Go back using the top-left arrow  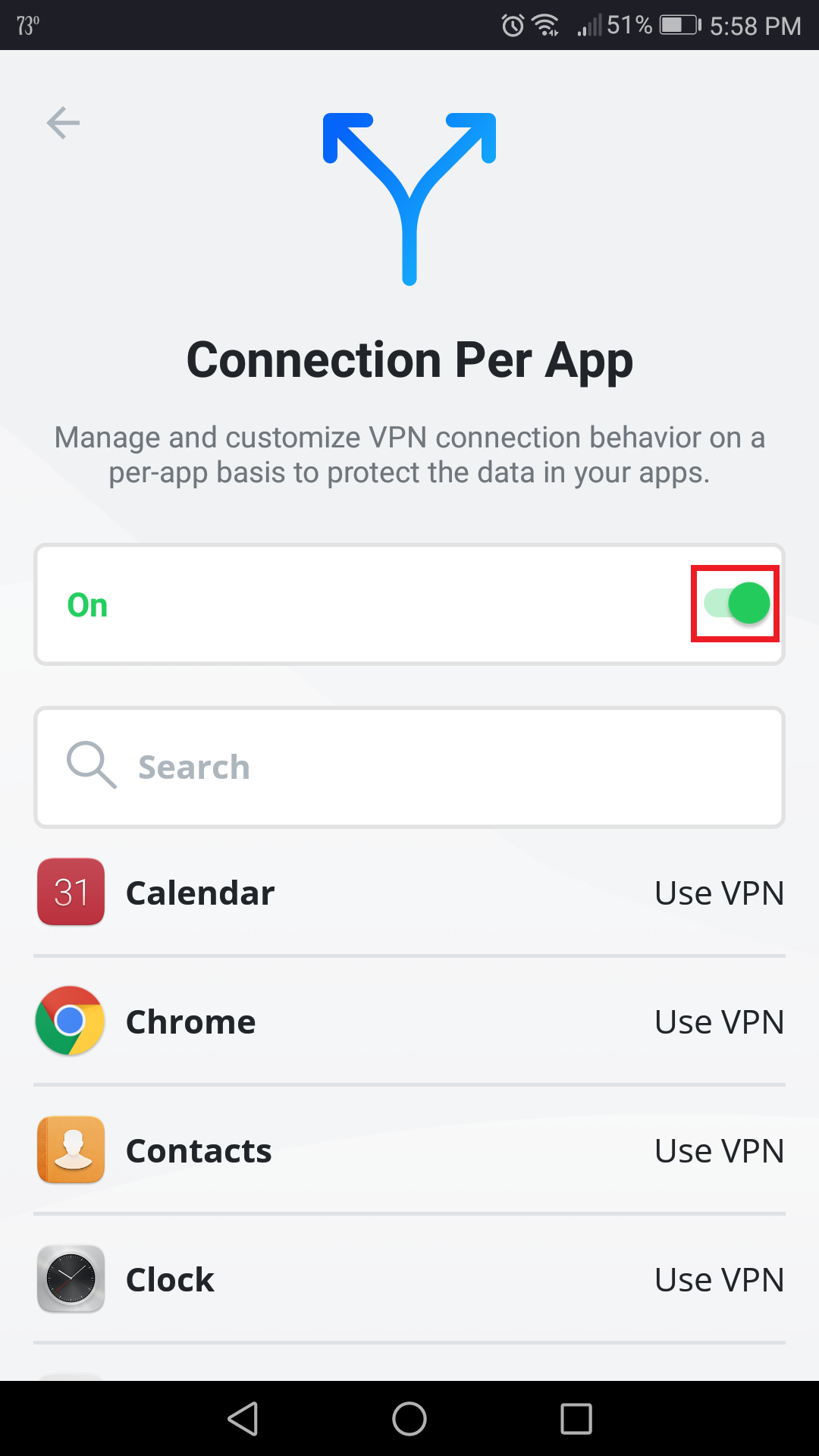point(63,123)
